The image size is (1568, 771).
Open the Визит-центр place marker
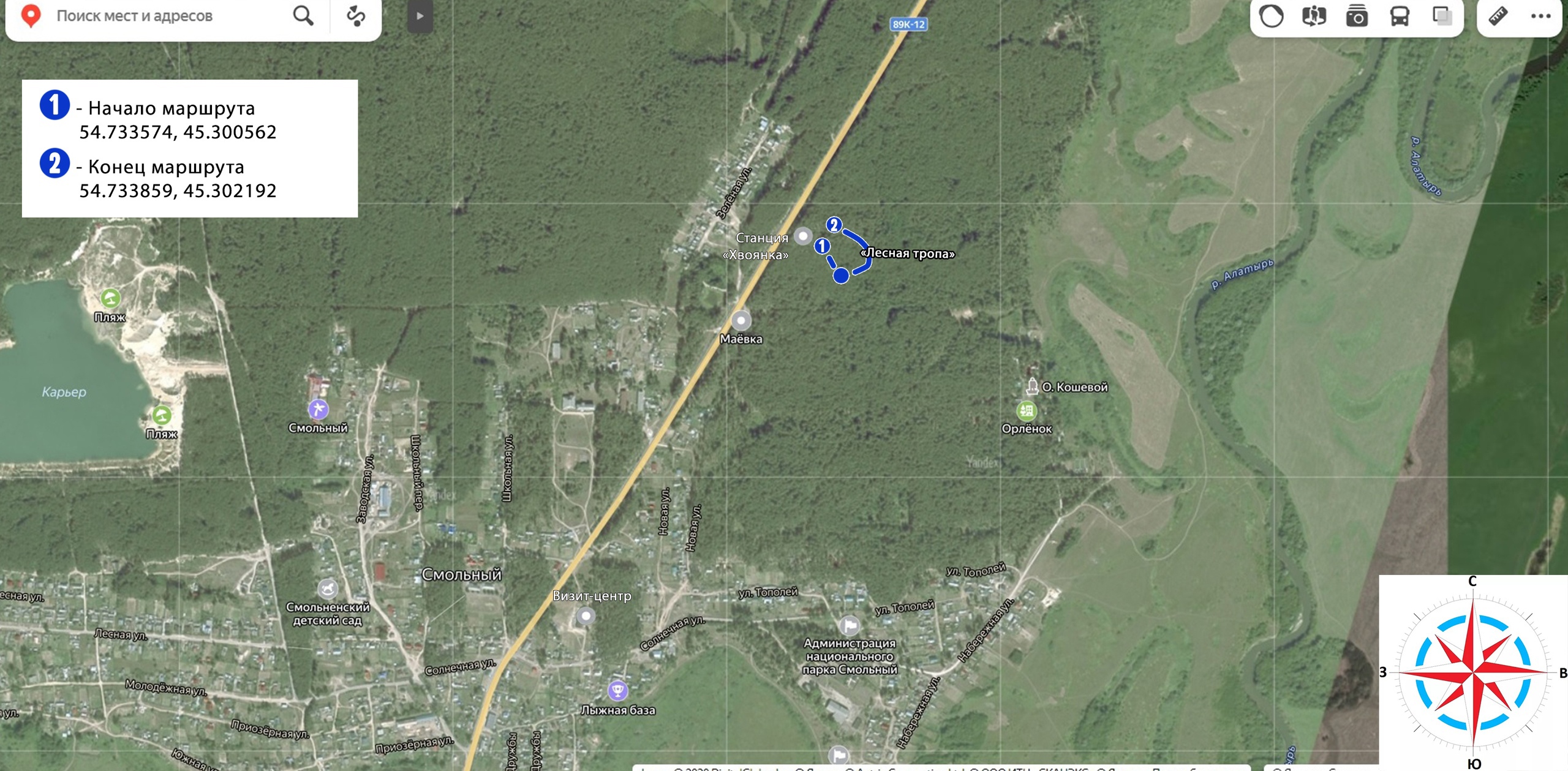click(x=586, y=615)
